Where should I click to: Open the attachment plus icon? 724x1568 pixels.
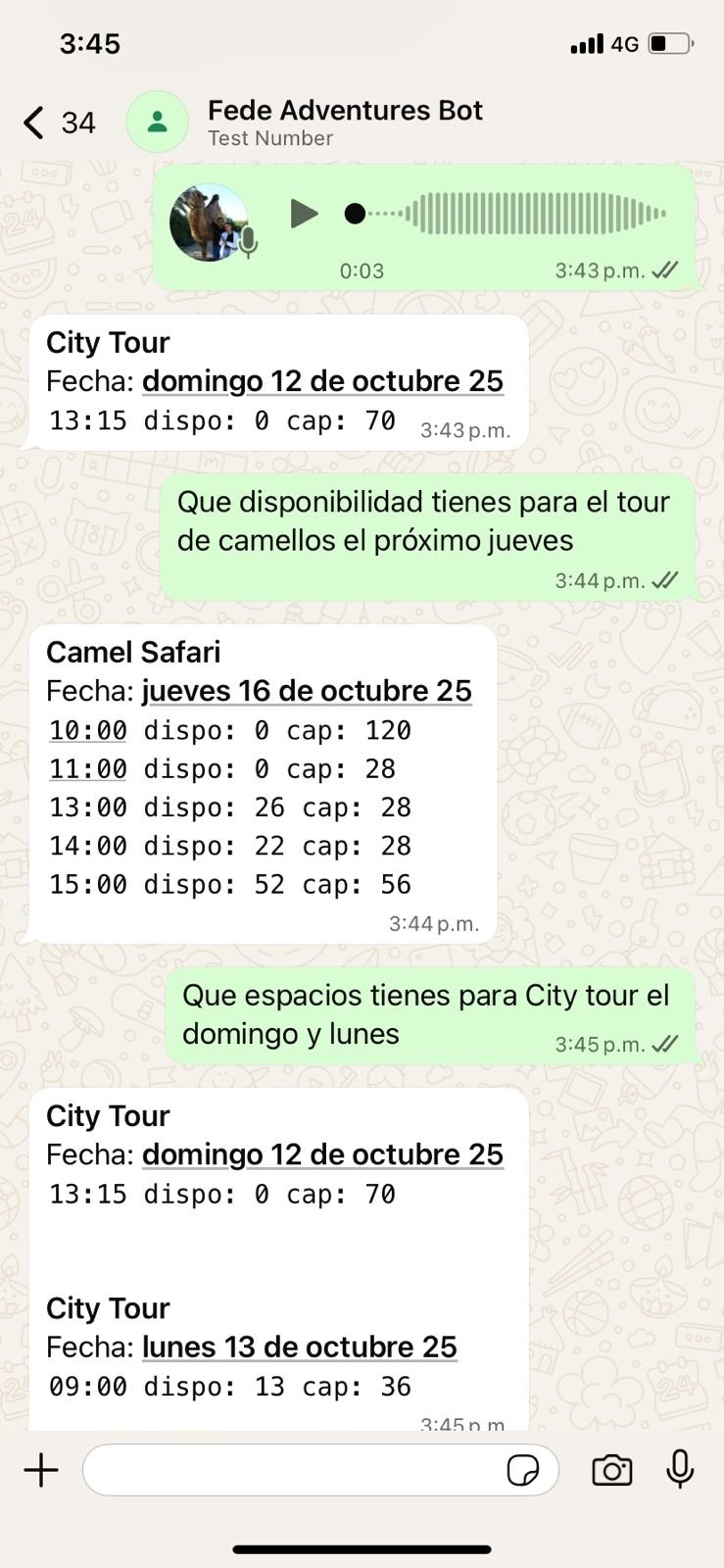point(41,1470)
